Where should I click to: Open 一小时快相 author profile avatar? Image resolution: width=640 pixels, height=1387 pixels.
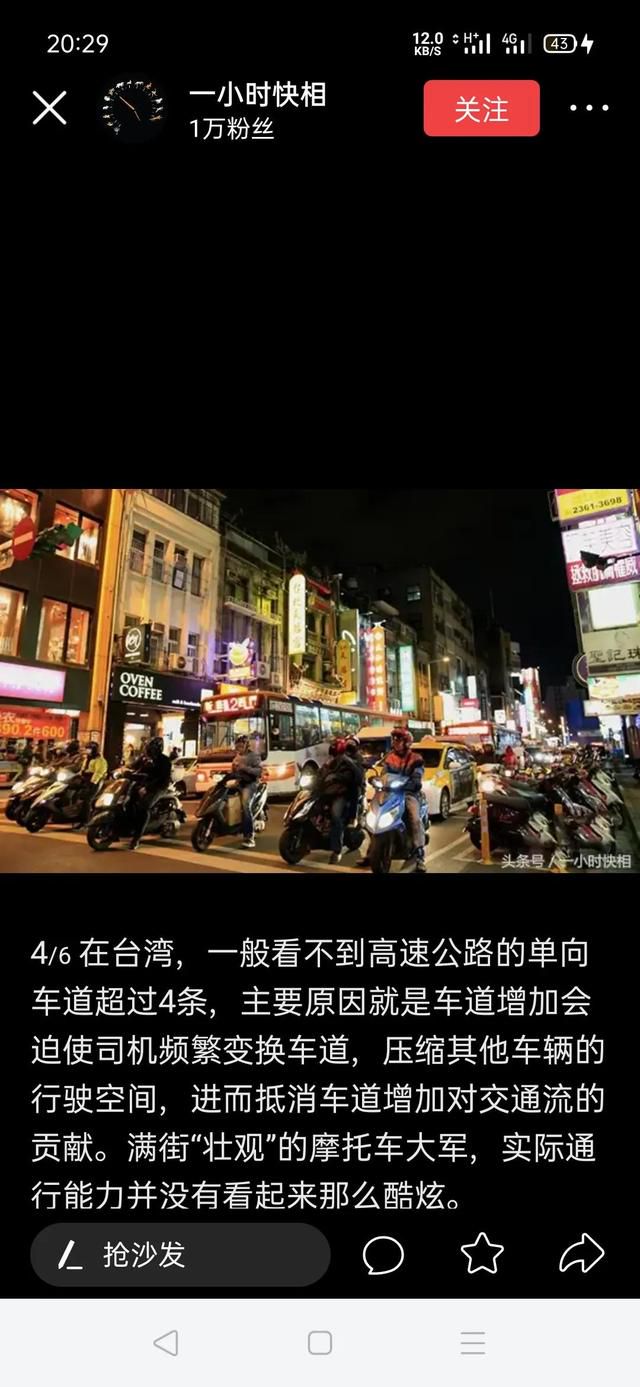point(132,109)
